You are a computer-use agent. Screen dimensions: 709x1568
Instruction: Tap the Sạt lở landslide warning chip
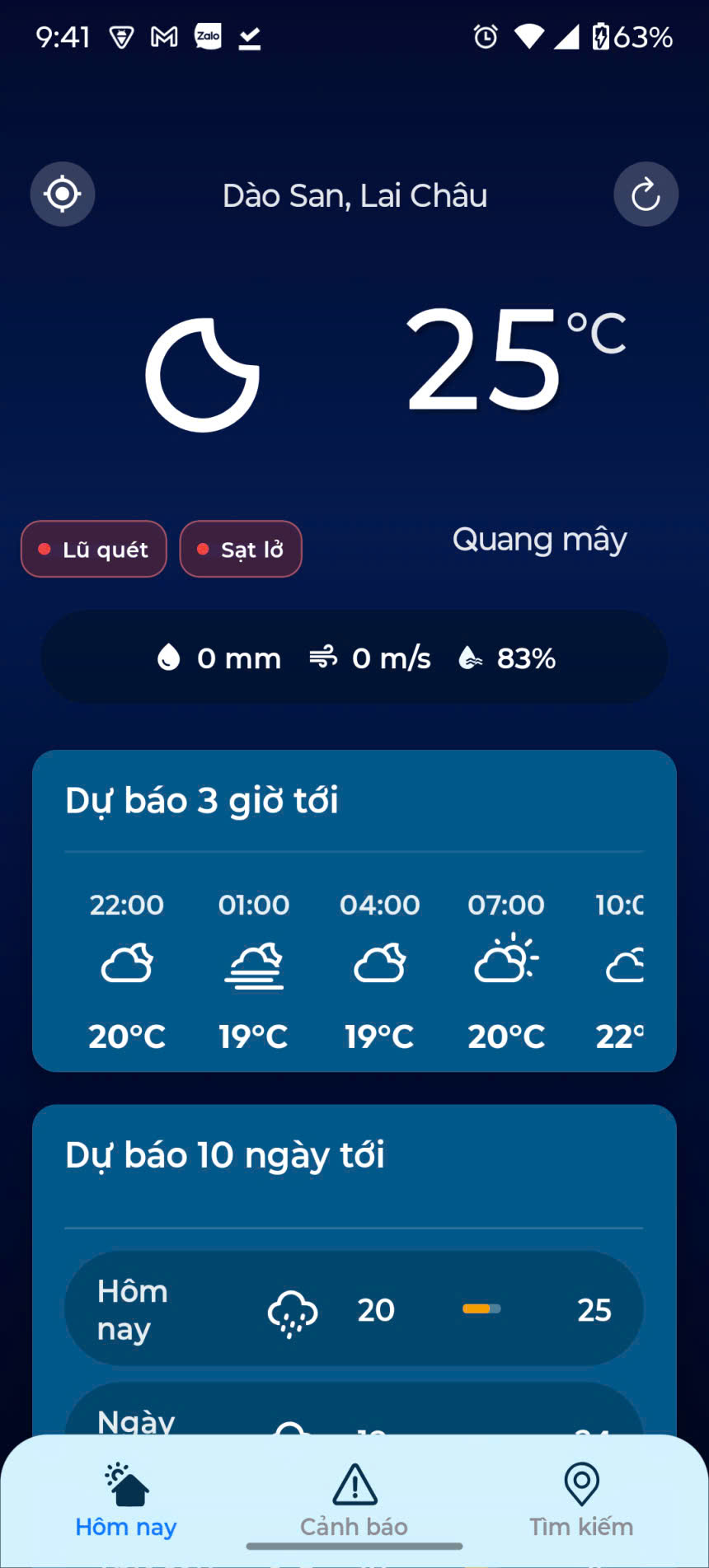tap(241, 549)
